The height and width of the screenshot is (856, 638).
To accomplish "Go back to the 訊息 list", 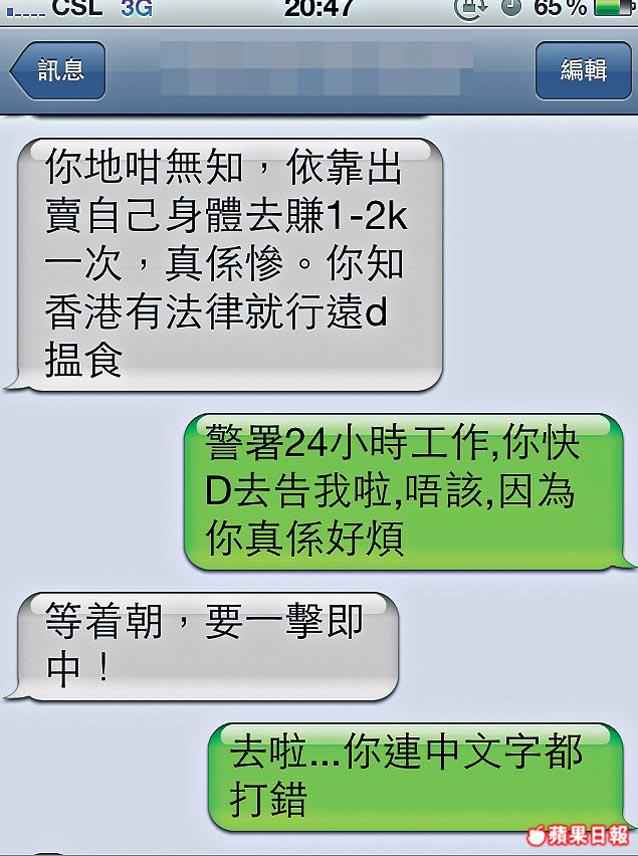I will tap(59, 70).
